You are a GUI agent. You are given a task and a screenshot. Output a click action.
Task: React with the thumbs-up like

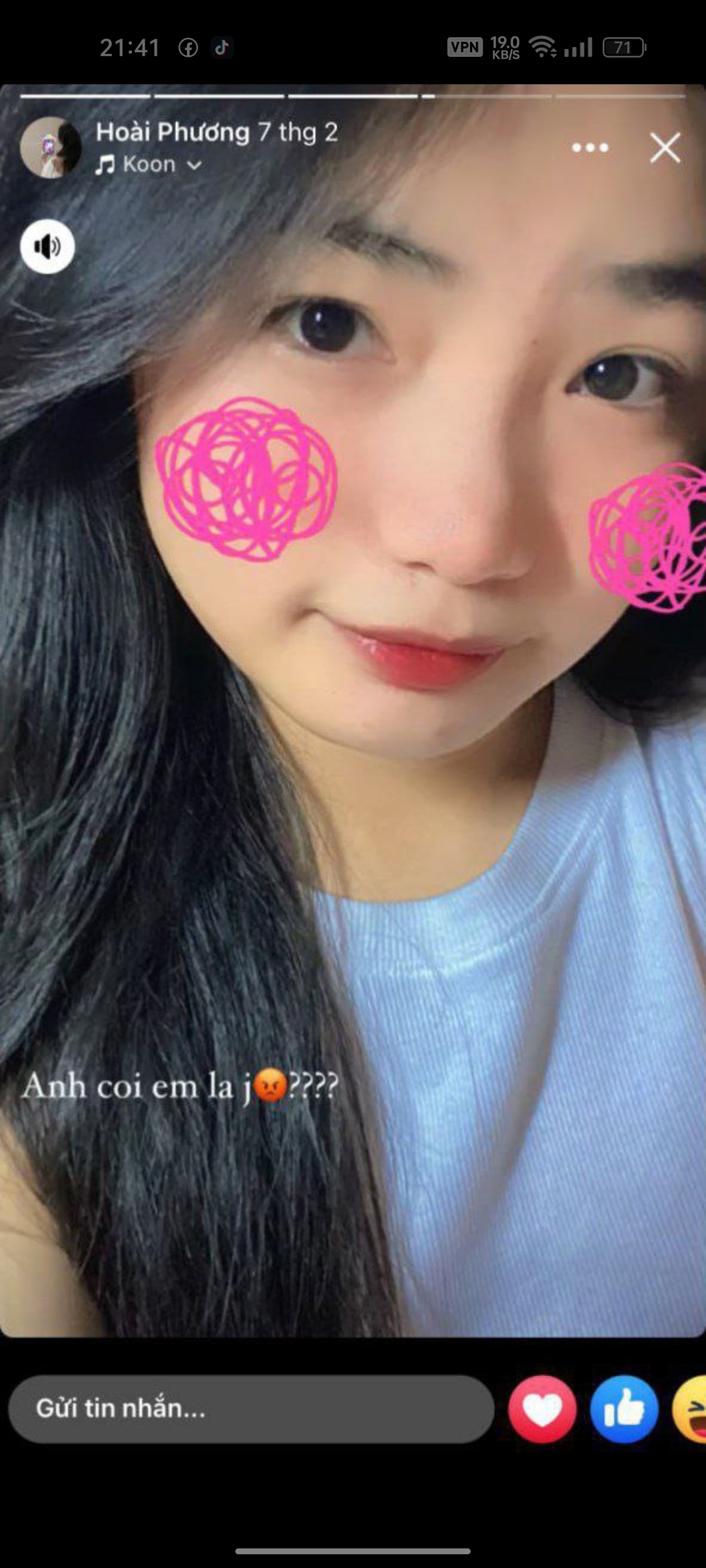pyautogui.click(x=624, y=1409)
